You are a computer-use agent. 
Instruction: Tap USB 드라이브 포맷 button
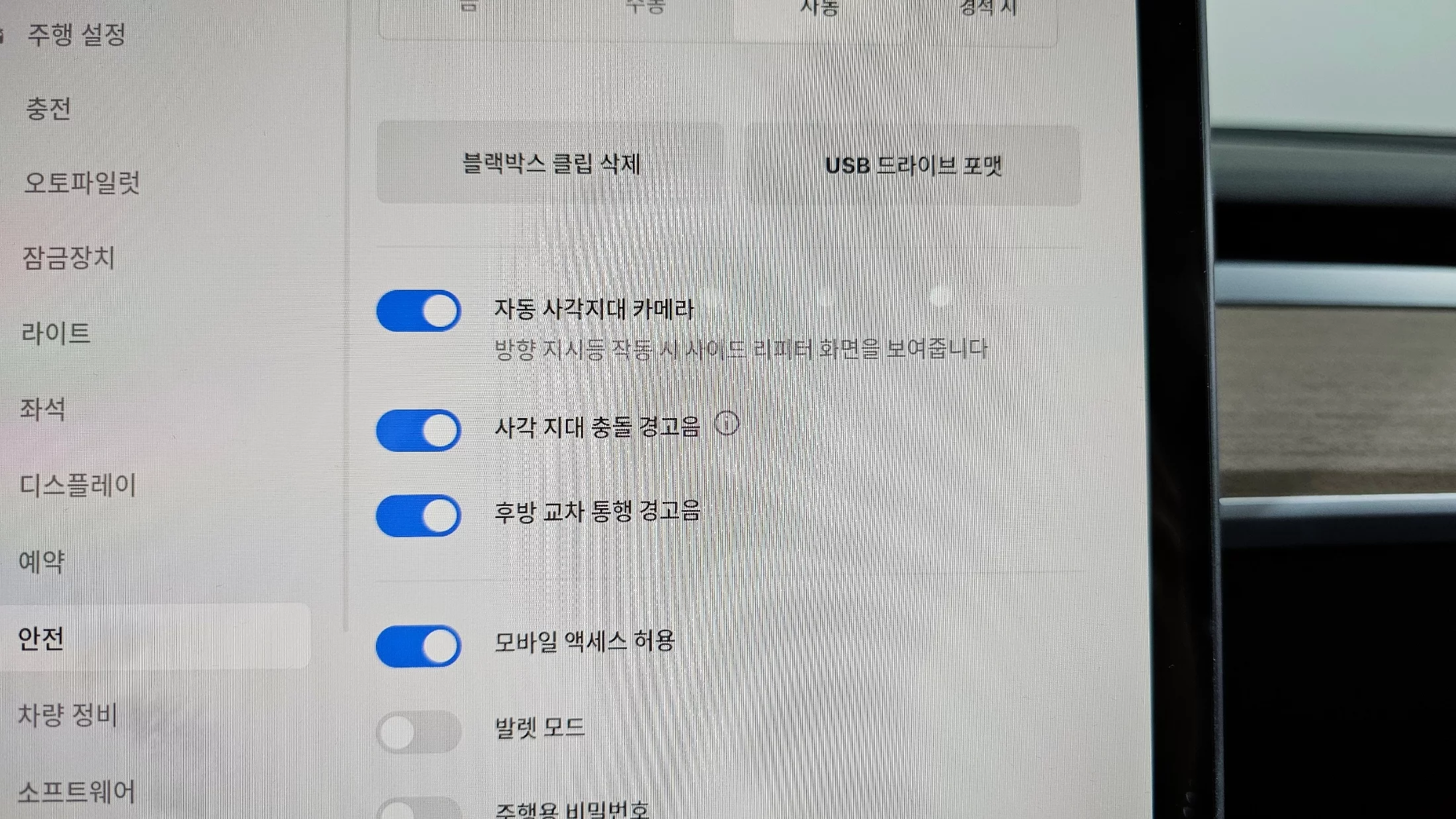(x=913, y=165)
